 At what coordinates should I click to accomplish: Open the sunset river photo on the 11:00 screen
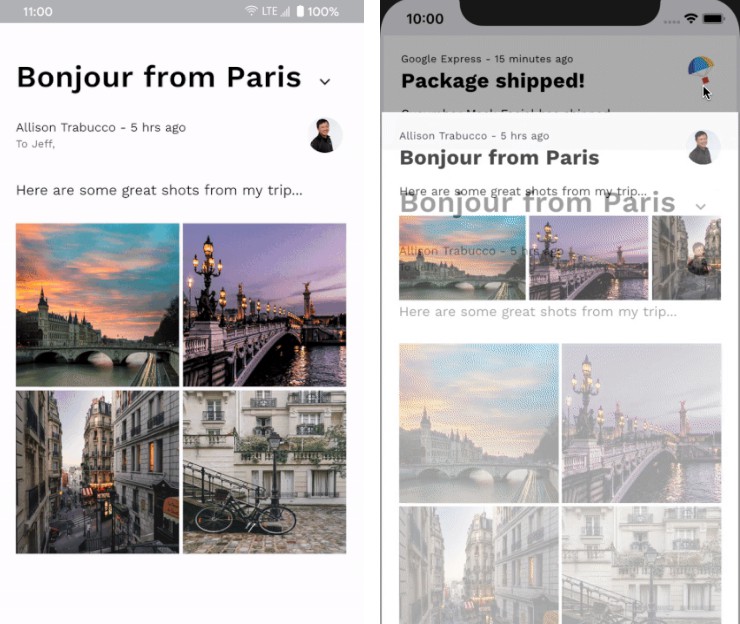(97, 304)
